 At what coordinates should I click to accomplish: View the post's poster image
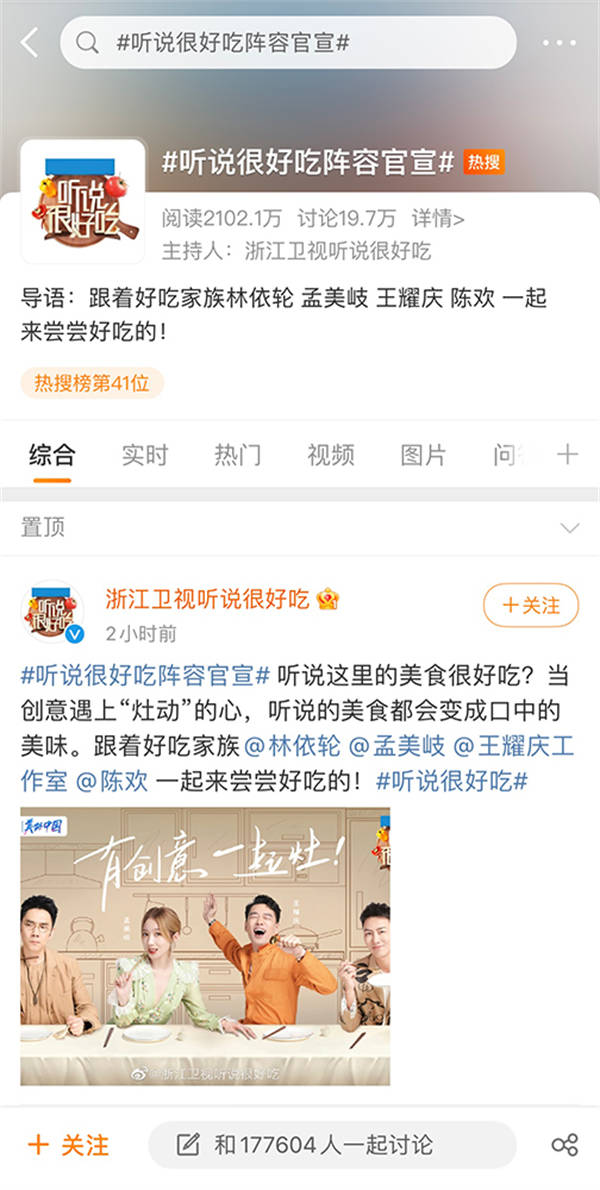pyautogui.click(x=205, y=945)
